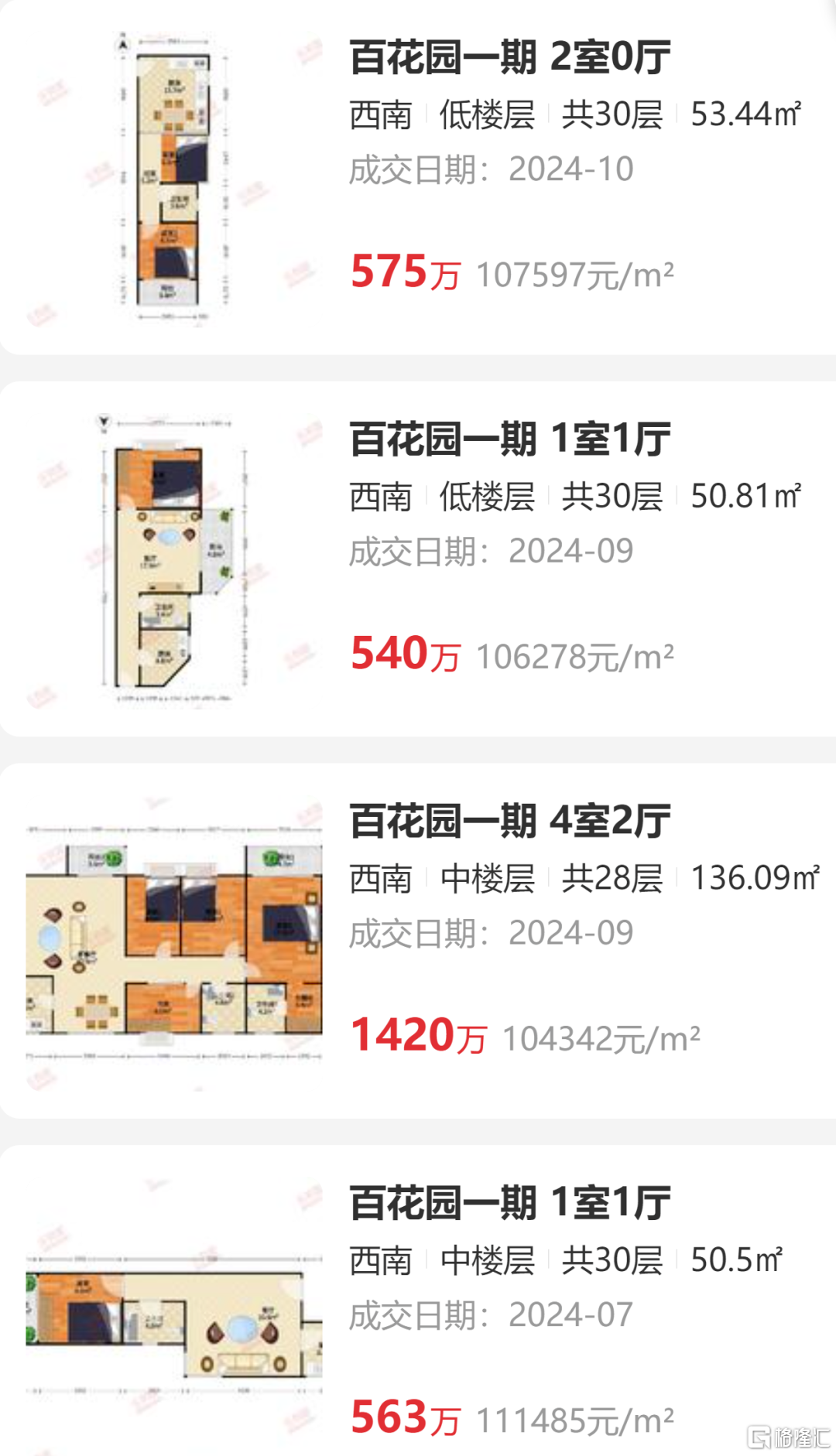Screen dimensions: 836x1456
Task: Open the 2室0厅 listing sold for 575万
Action: [x=509, y=59]
